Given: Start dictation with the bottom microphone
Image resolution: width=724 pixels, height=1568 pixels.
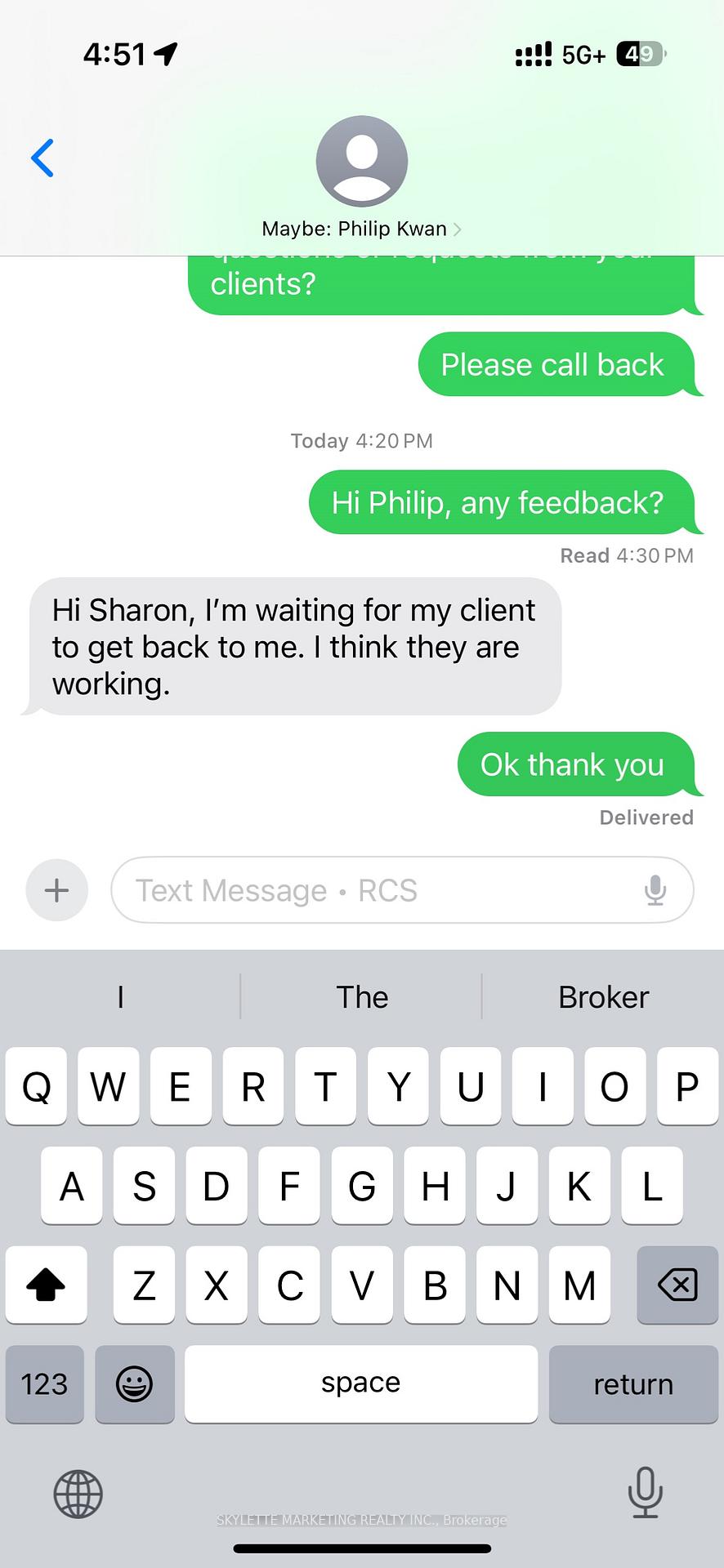Looking at the screenshot, I should pyautogui.click(x=645, y=1492).
